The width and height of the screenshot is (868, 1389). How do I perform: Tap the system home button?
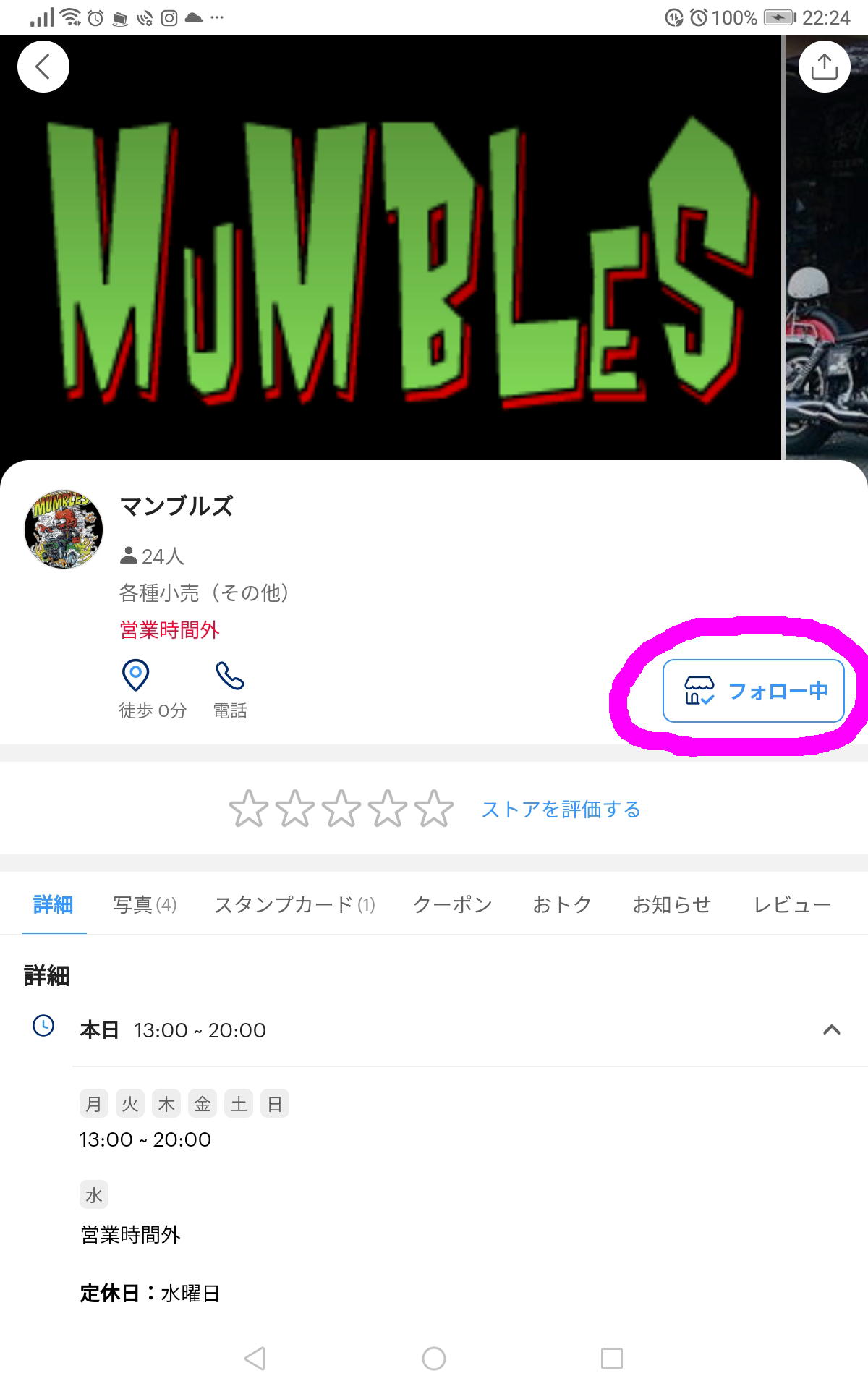pyautogui.click(x=434, y=1358)
